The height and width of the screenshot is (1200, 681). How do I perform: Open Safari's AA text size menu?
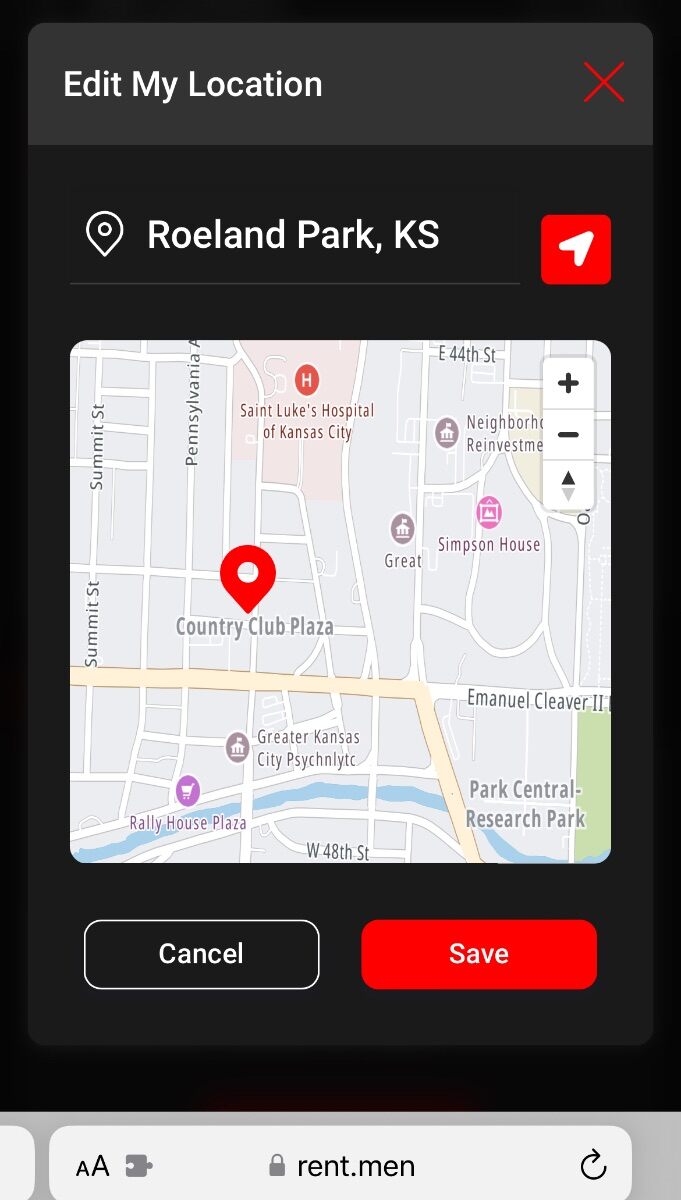[x=92, y=1166]
